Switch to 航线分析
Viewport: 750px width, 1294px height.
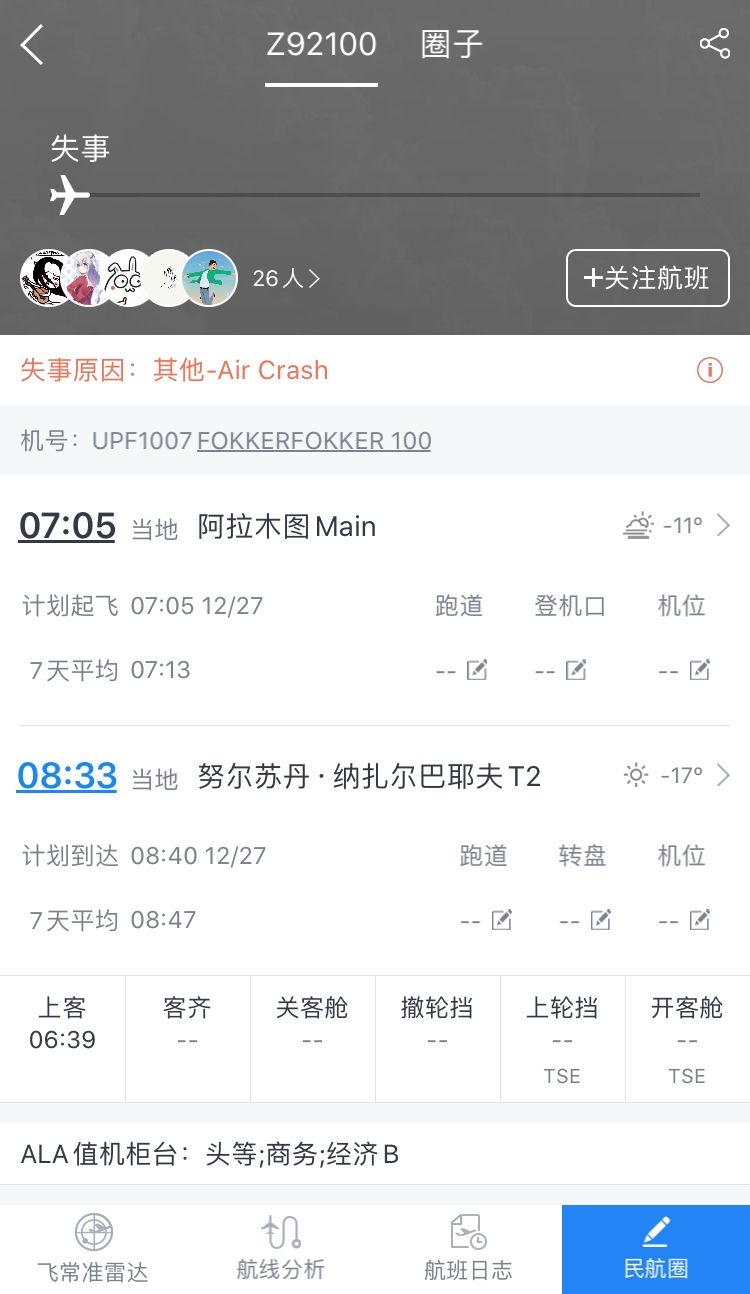pyautogui.click(x=281, y=1249)
